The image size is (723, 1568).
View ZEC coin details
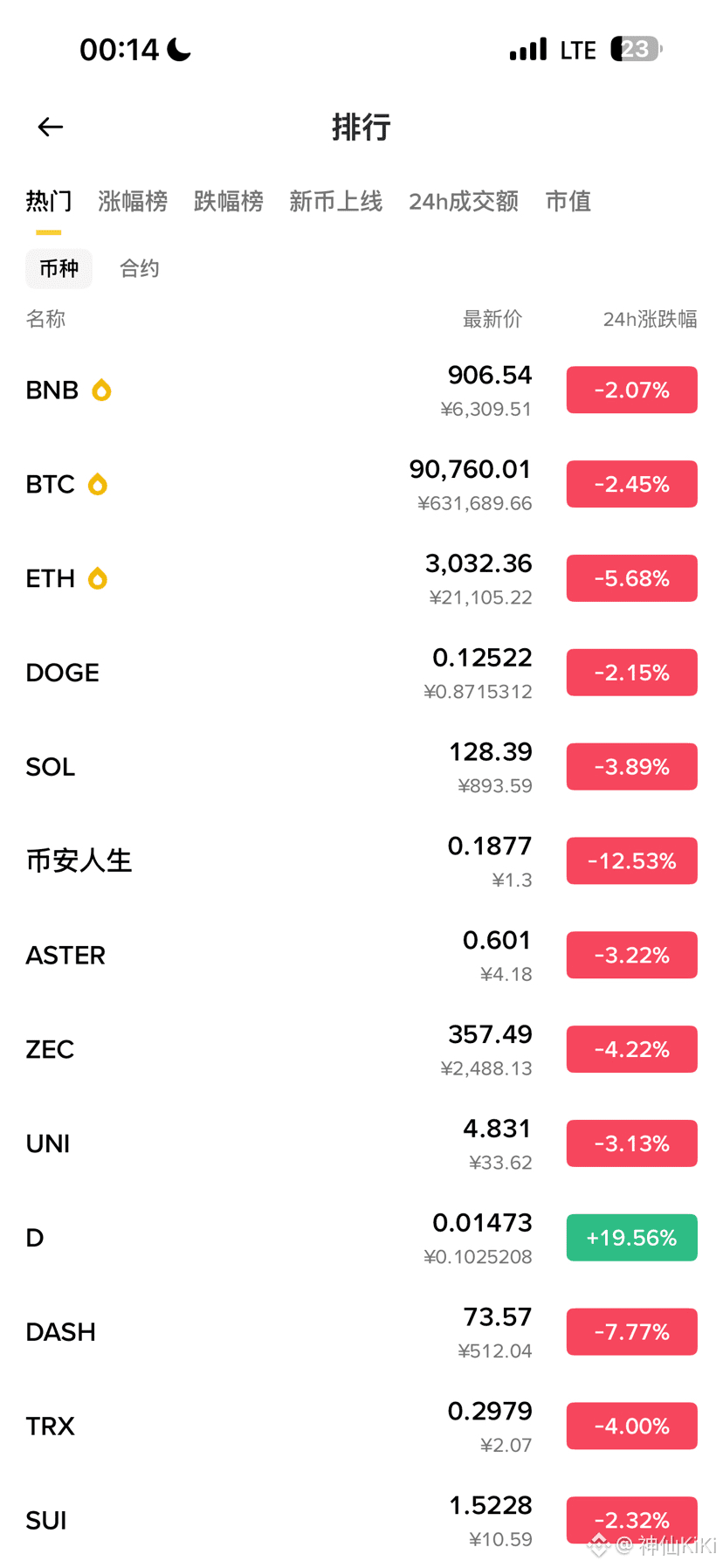click(262, 1049)
